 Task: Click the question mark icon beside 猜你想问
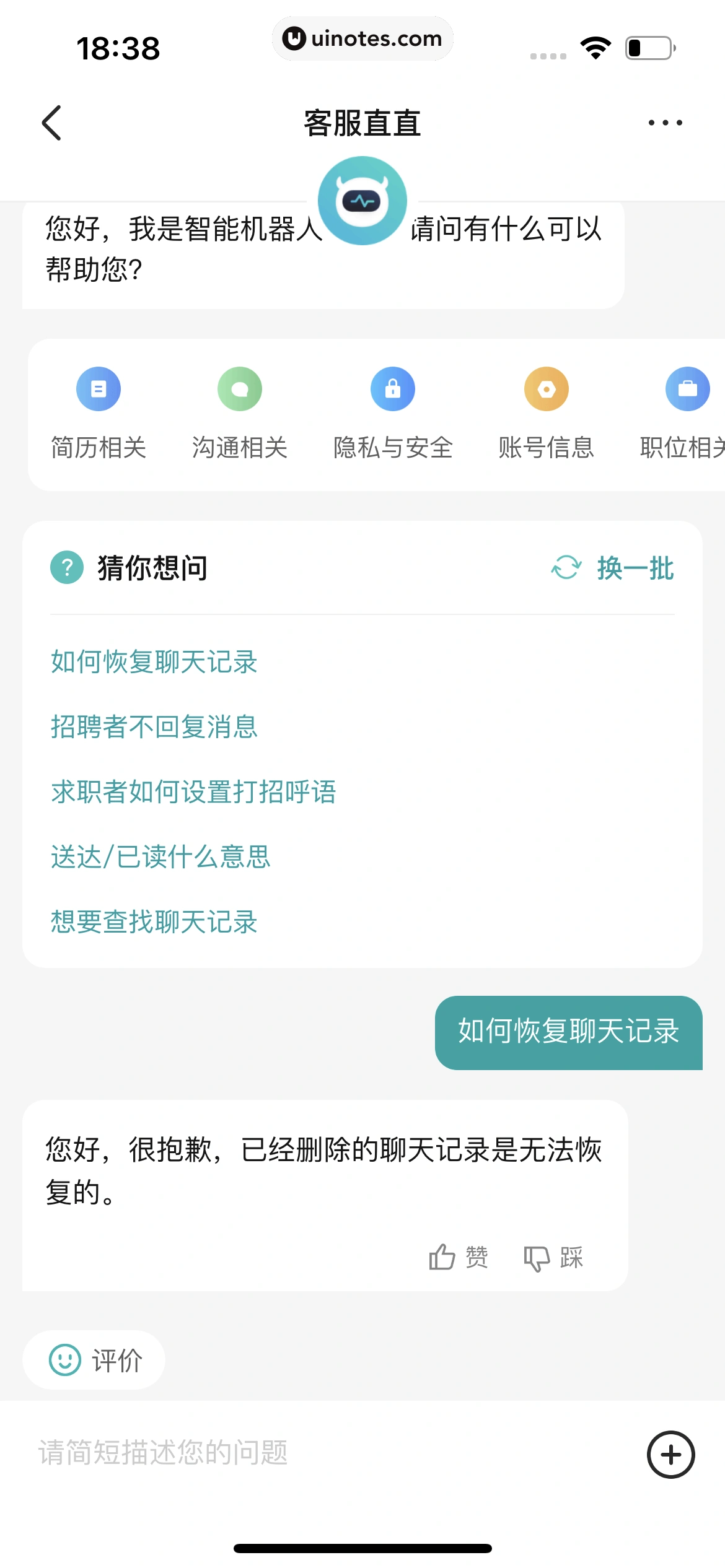66,567
